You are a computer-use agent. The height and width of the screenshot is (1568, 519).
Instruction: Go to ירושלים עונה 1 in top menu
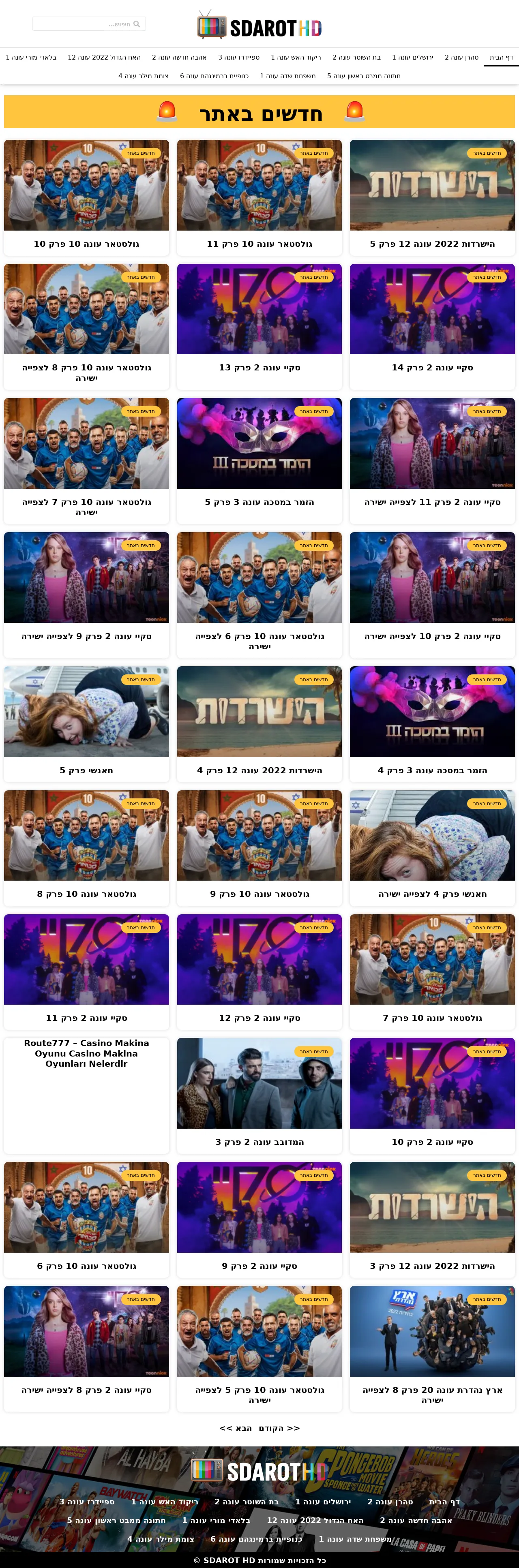tap(412, 57)
